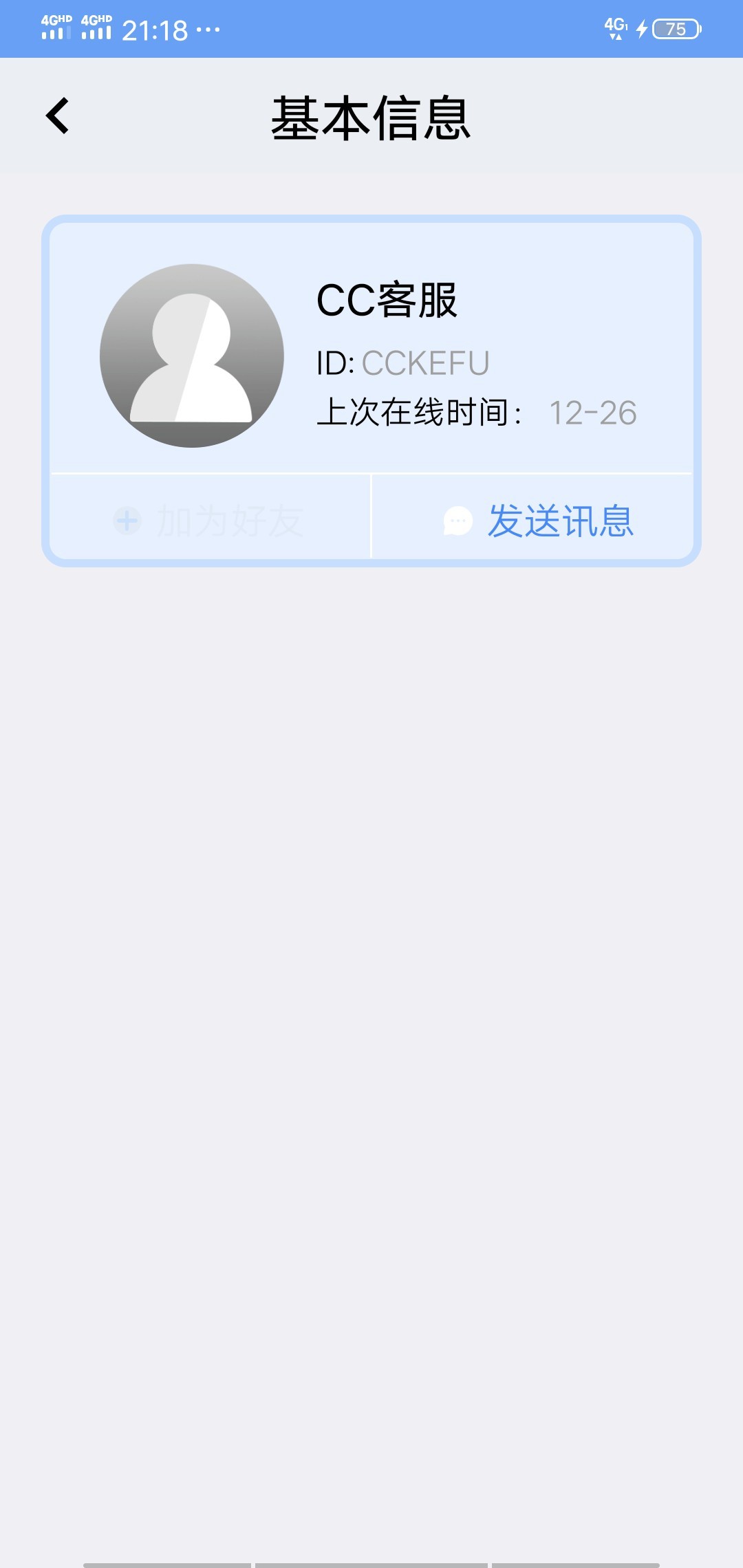Tap the faded 加为好友 button
Viewport: 743px width, 1568px height.
tap(209, 521)
